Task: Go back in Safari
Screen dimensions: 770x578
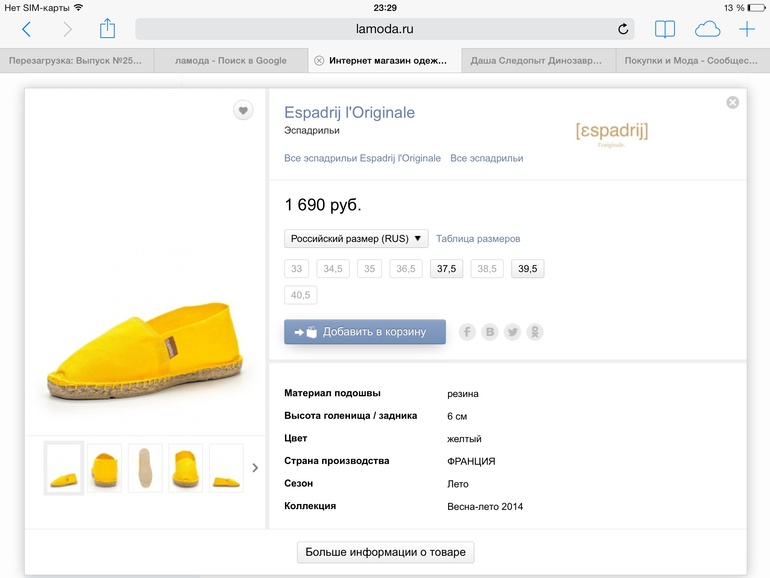Action: pos(26,29)
